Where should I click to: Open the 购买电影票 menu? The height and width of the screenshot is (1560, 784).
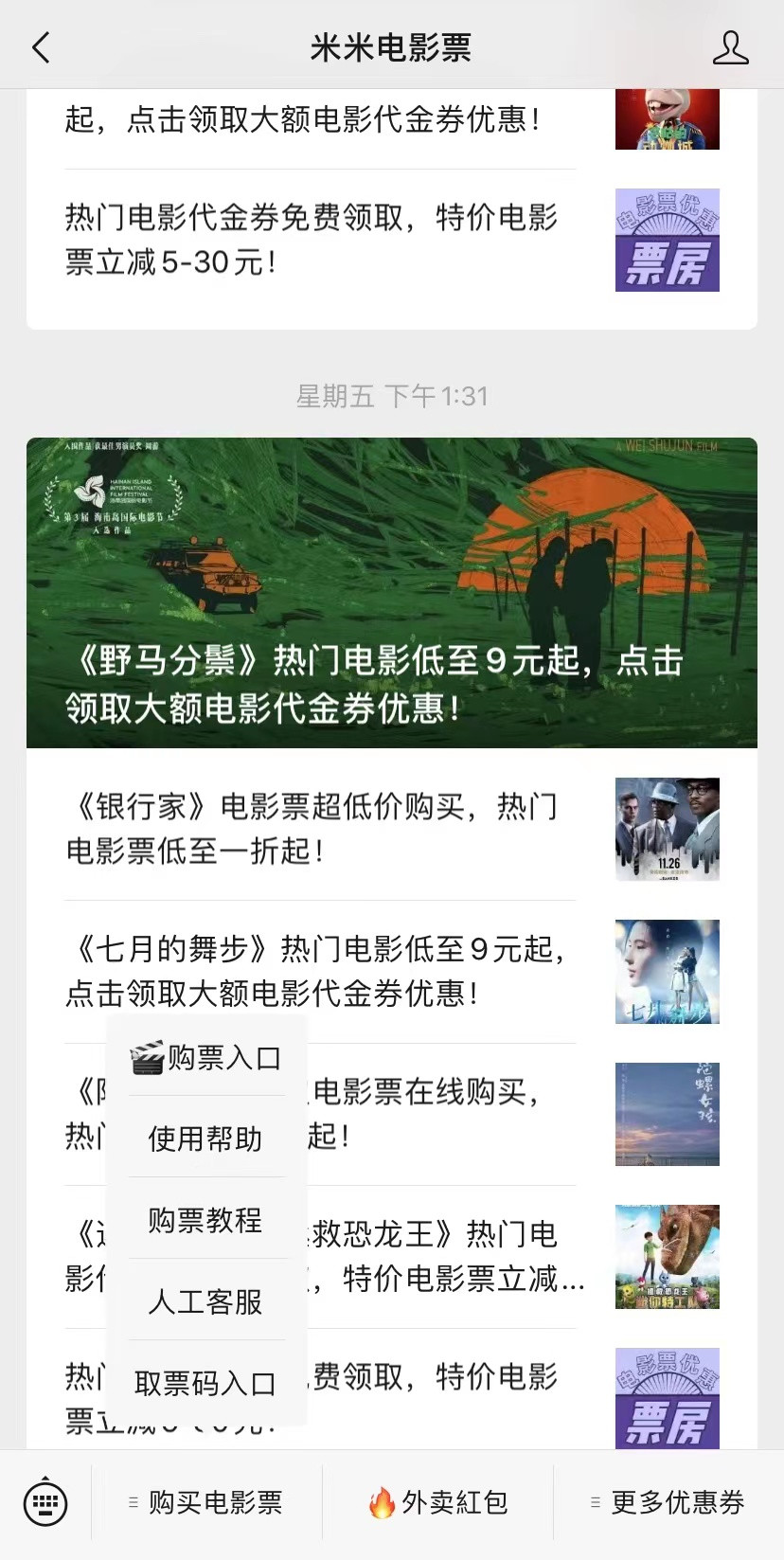[206, 1502]
